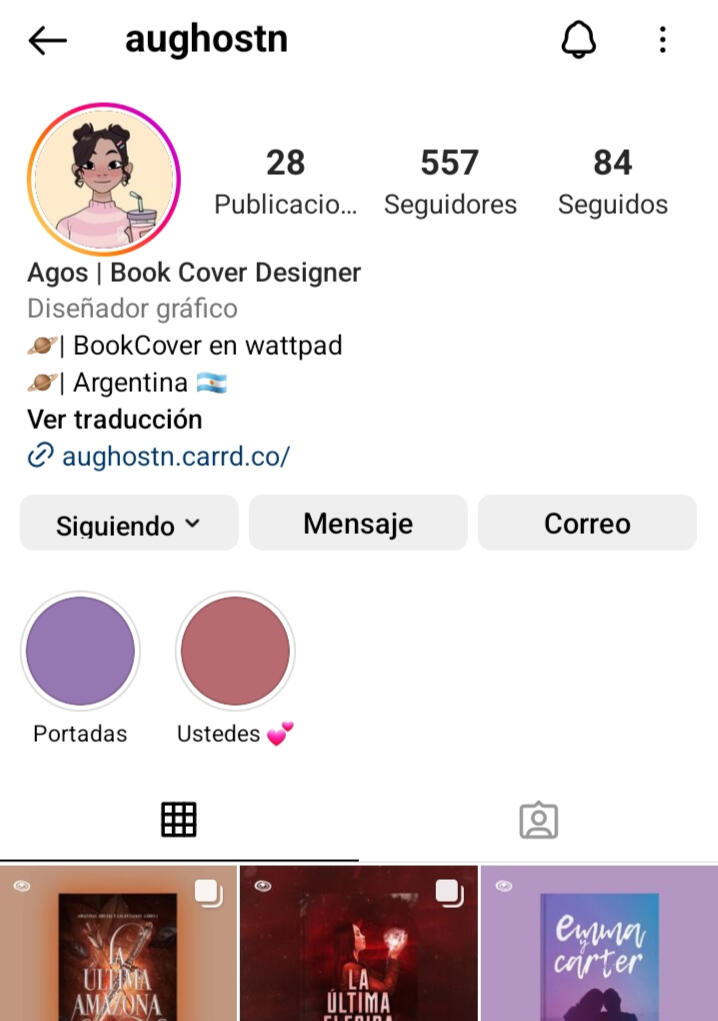This screenshot has height=1021, width=718.
Task: Switch to the posts grid tab
Action: (x=179, y=820)
